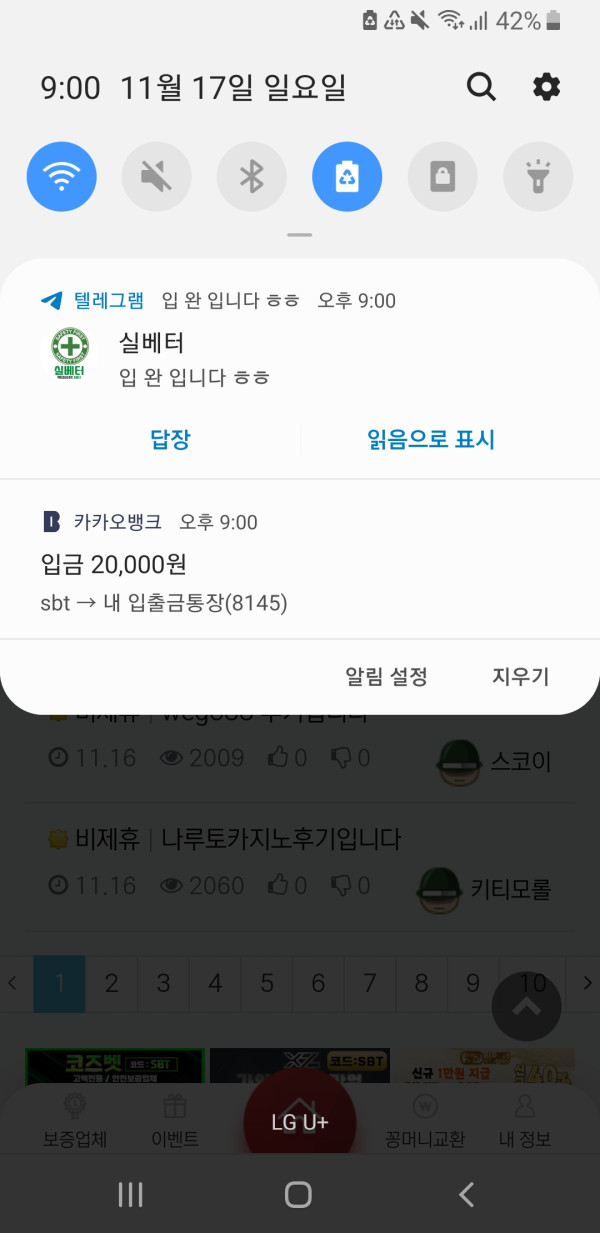Open the 카카오뱅크 deposit notification

(300, 565)
